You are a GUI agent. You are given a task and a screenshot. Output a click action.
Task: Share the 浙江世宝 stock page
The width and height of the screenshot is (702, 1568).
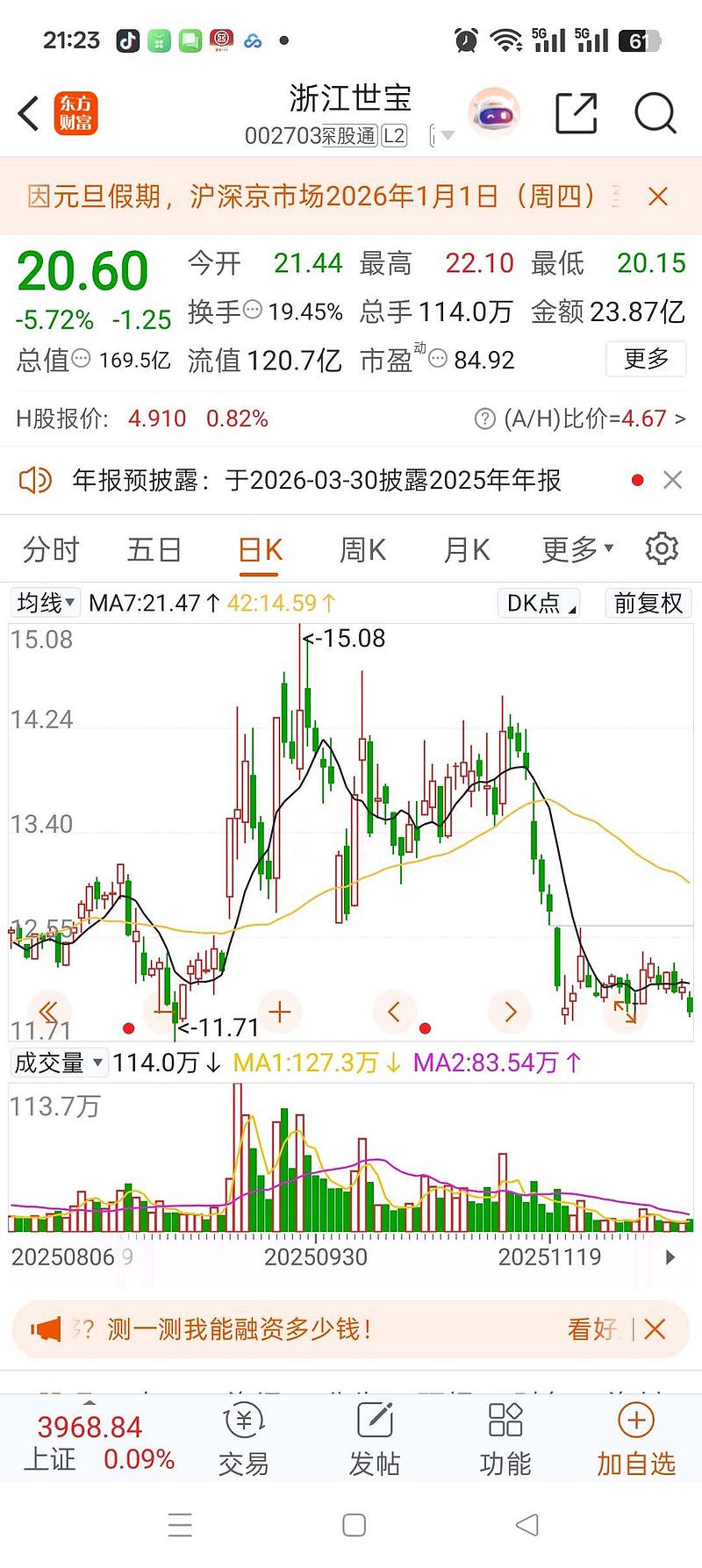pos(577,113)
